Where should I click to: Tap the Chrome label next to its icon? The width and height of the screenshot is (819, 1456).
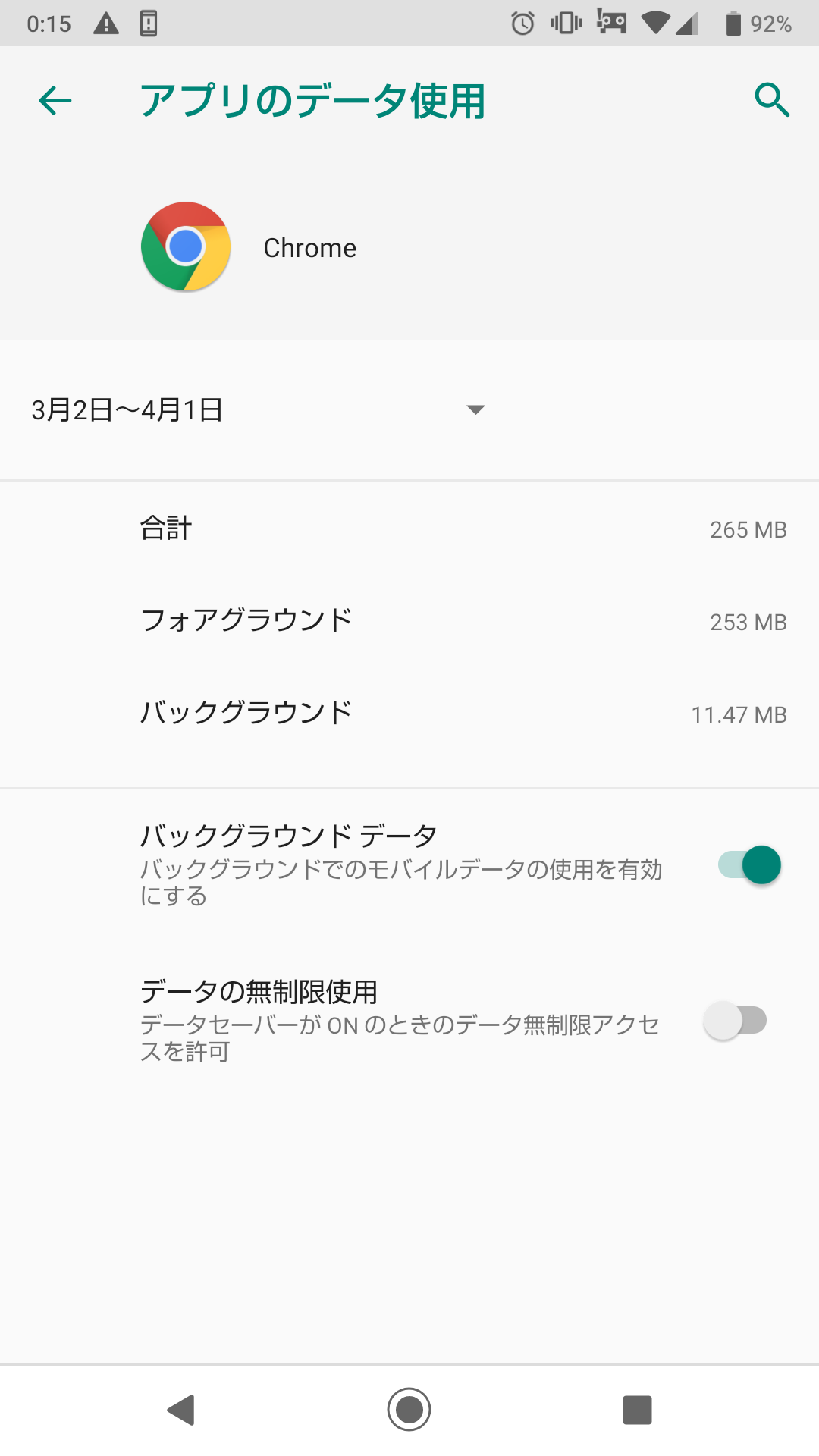309,247
